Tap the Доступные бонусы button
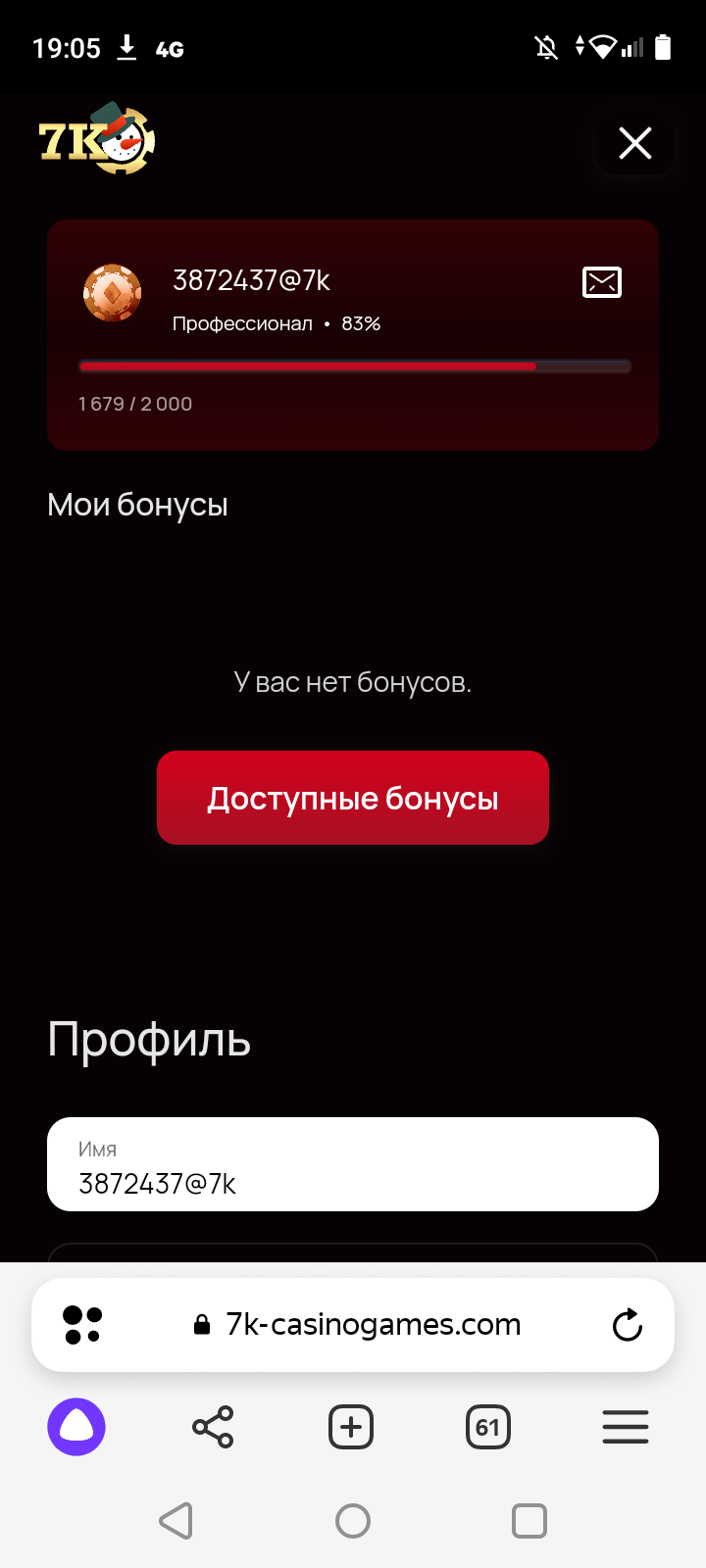The image size is (706, 1568). 353,798
